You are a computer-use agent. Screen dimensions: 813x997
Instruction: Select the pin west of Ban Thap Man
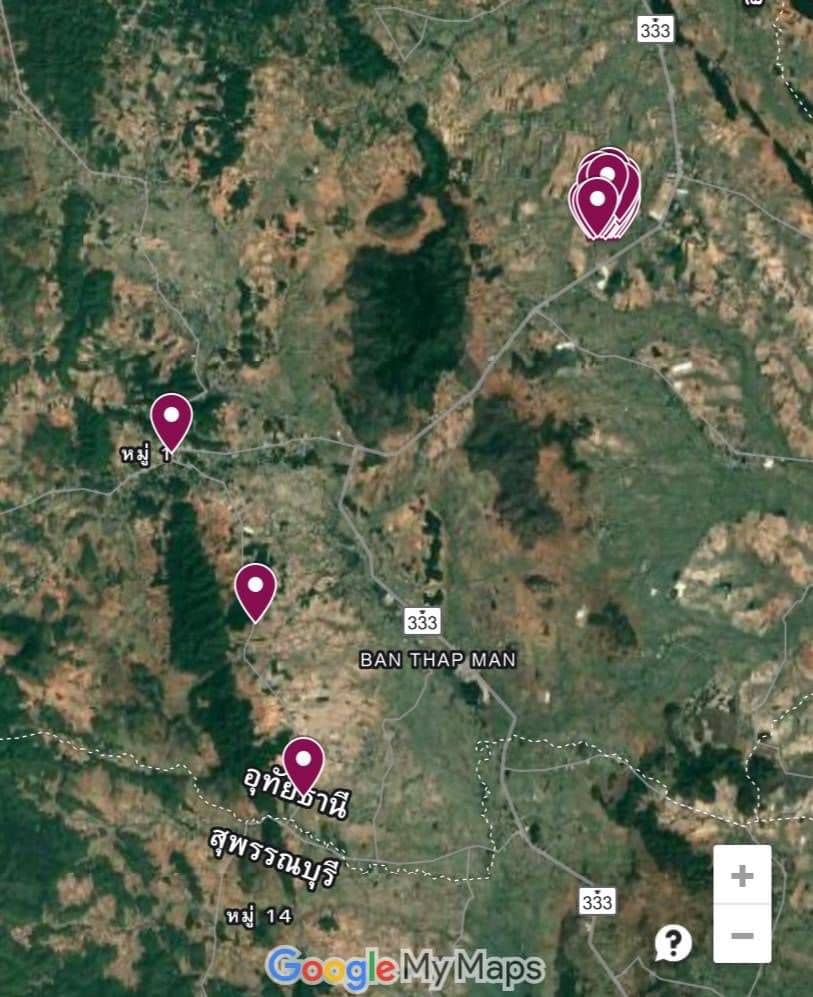point(255,589)
